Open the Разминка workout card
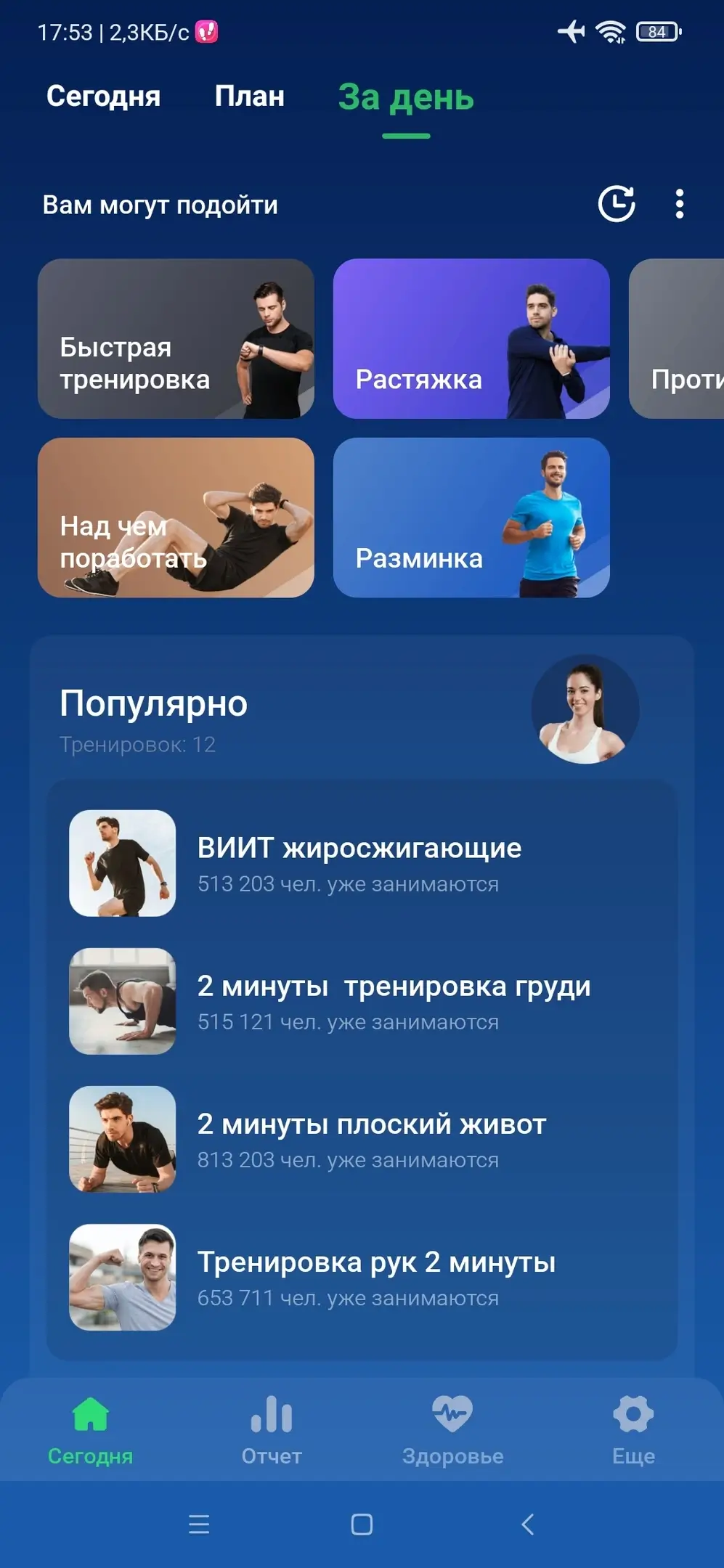724x1568 pixels. [x=471, y=518]
